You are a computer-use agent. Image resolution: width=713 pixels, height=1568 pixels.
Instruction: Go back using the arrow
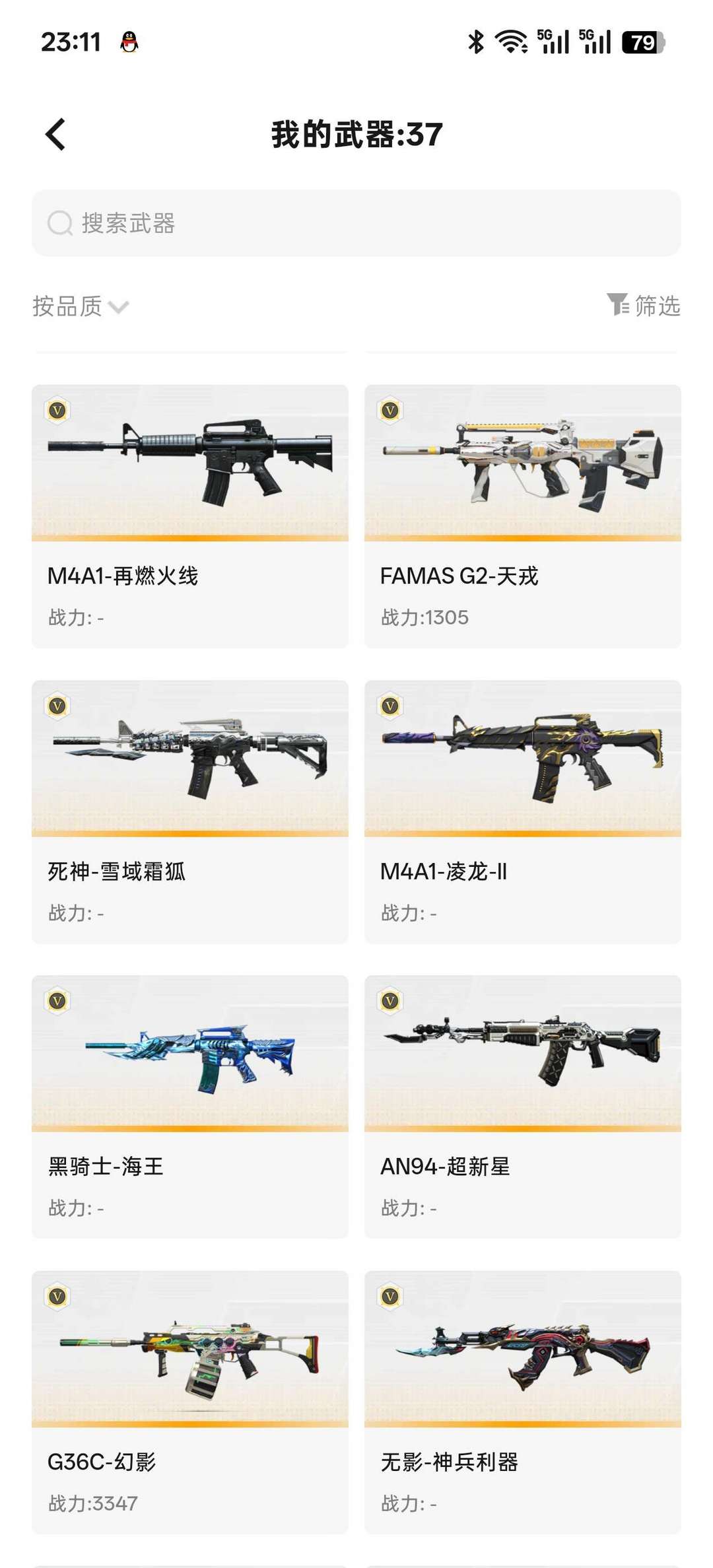(x=55, y=135)
